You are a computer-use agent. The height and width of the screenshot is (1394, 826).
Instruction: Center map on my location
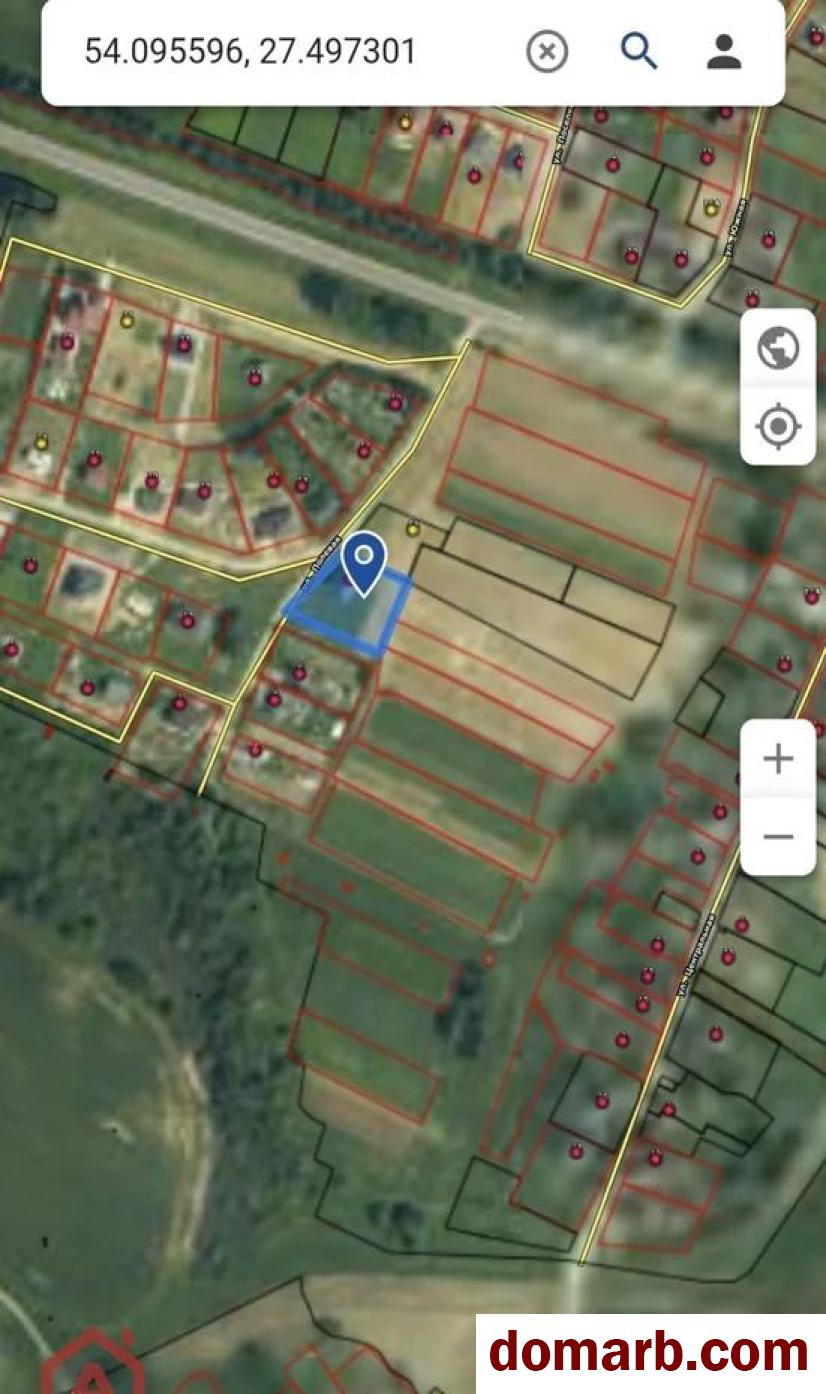(778, 428)
